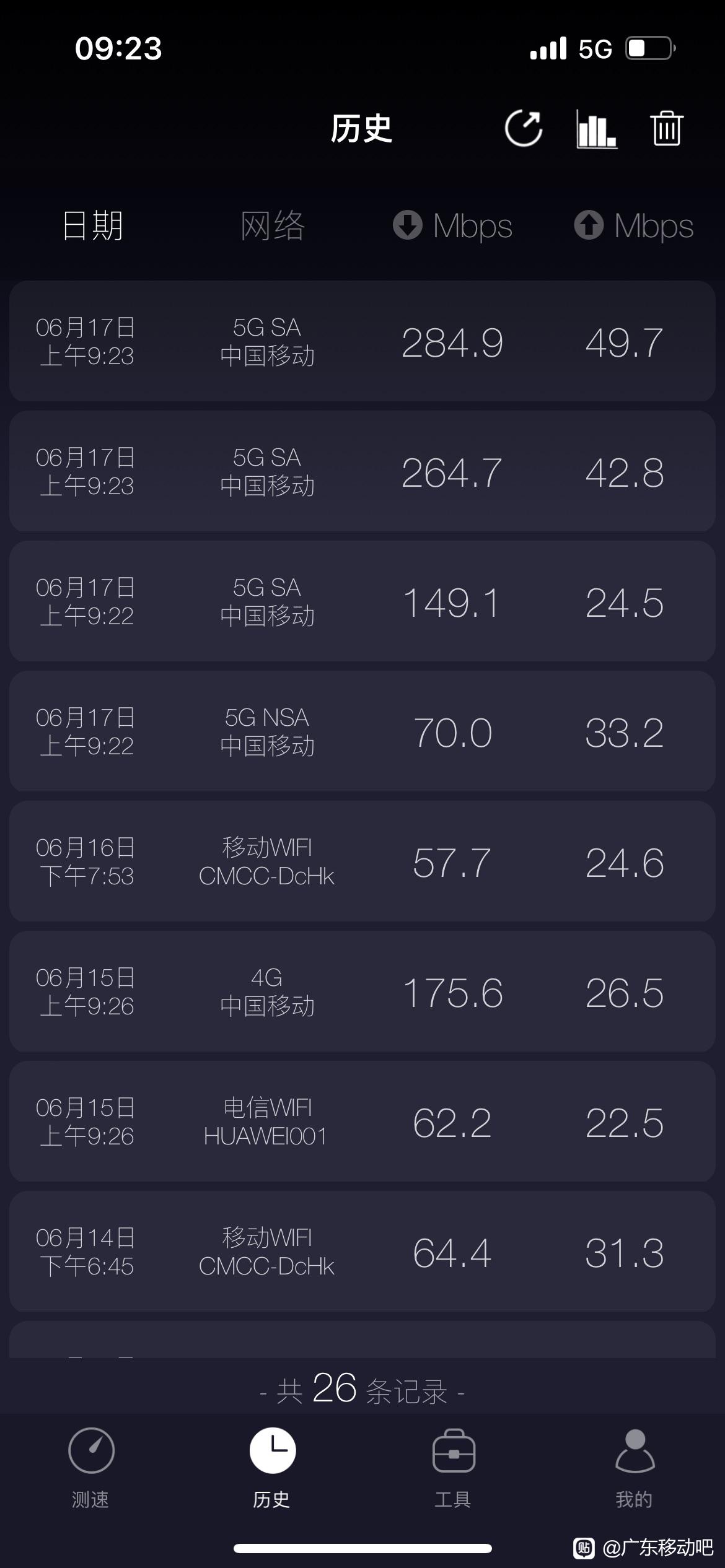This screenshot has width=725, height=1568.
Task: Open the bar chart statistics icon
Action: pos(596,129)
